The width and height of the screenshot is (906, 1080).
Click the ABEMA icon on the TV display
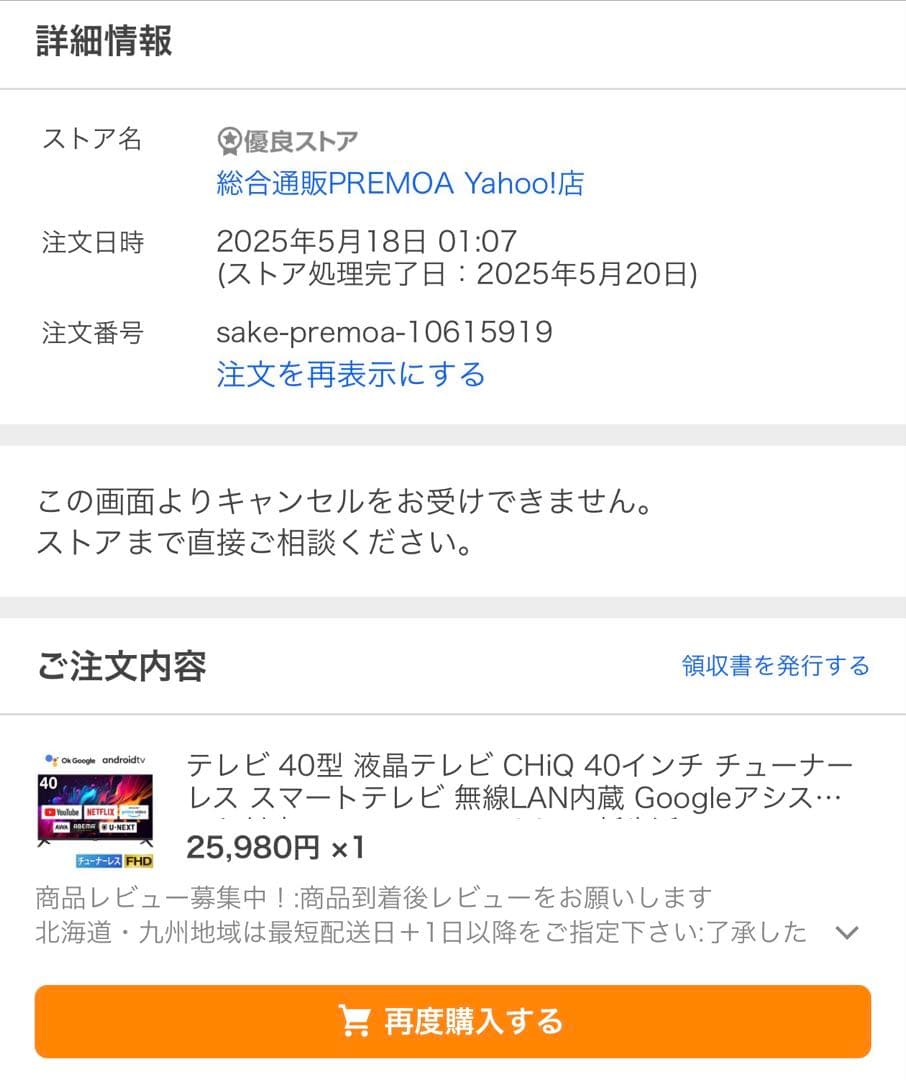[x=85, y=826]
